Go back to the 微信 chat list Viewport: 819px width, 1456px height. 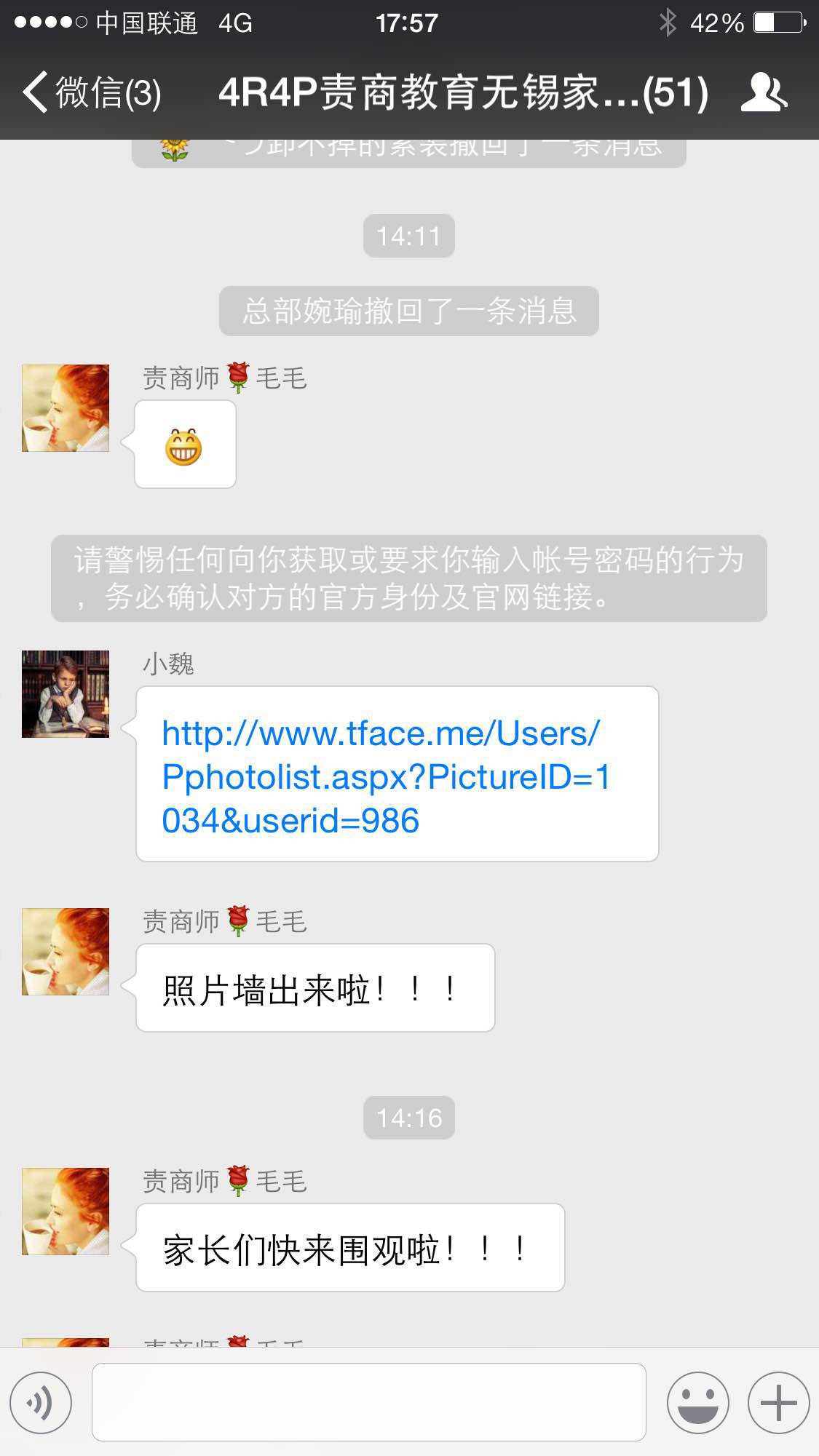(x=91, y=93)
